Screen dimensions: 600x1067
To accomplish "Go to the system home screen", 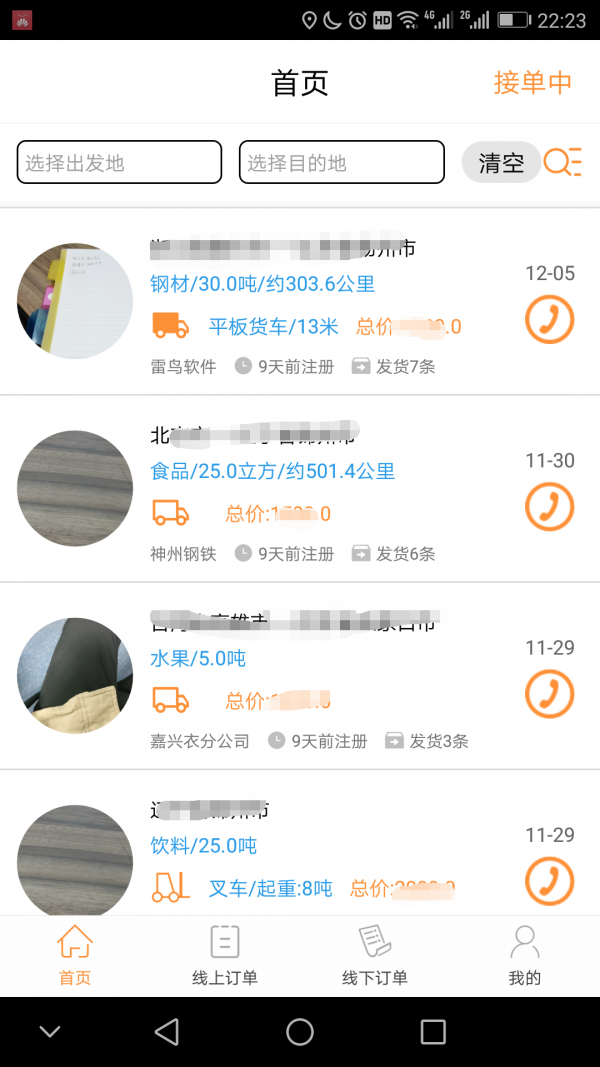I will point(300,1032).
